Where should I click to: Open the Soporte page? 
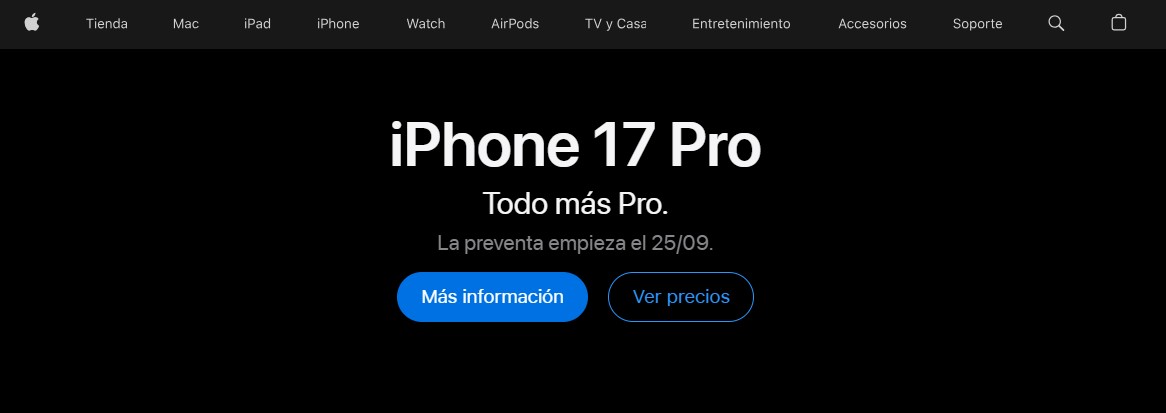pyautogui.click(x=977, y=24)
